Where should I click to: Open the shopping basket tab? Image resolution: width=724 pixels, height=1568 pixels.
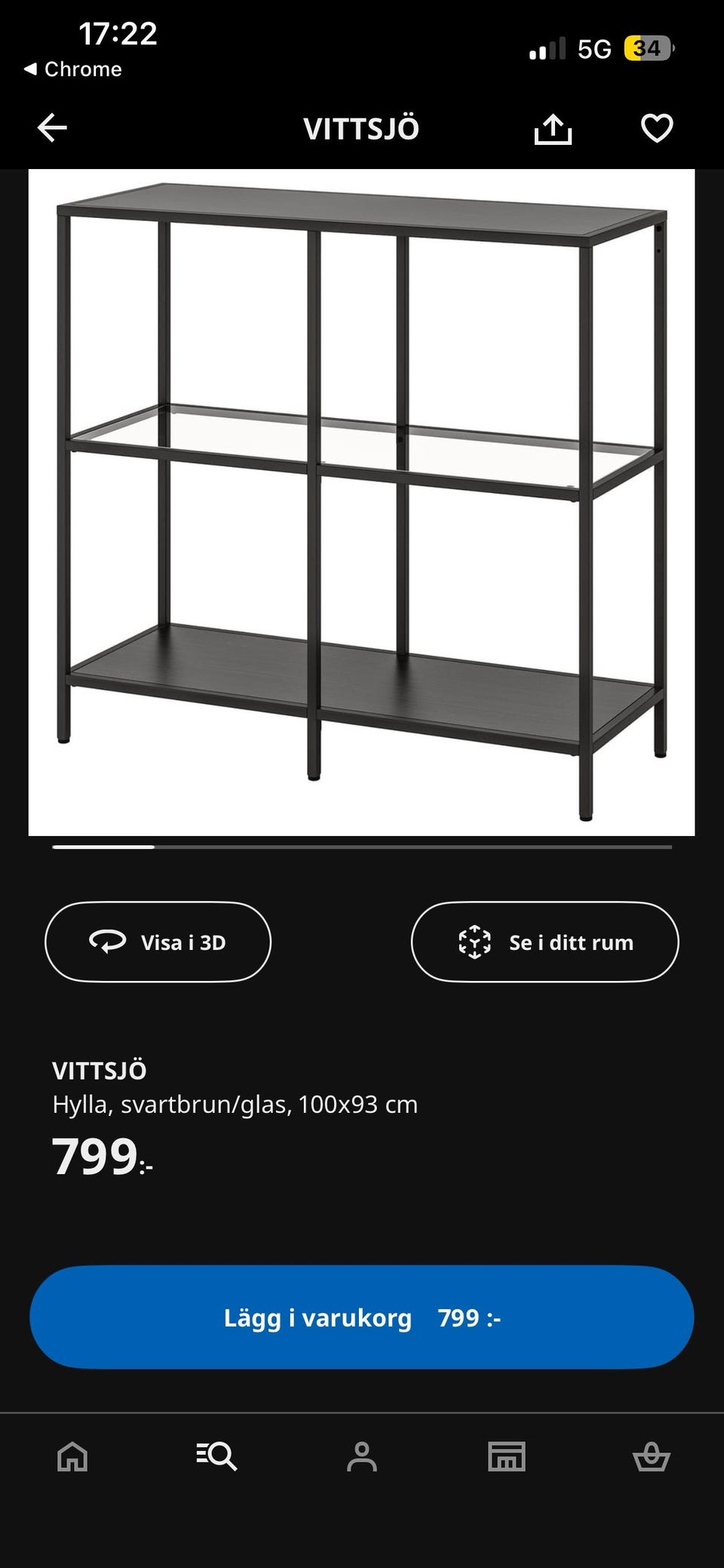coord(651,1456)
